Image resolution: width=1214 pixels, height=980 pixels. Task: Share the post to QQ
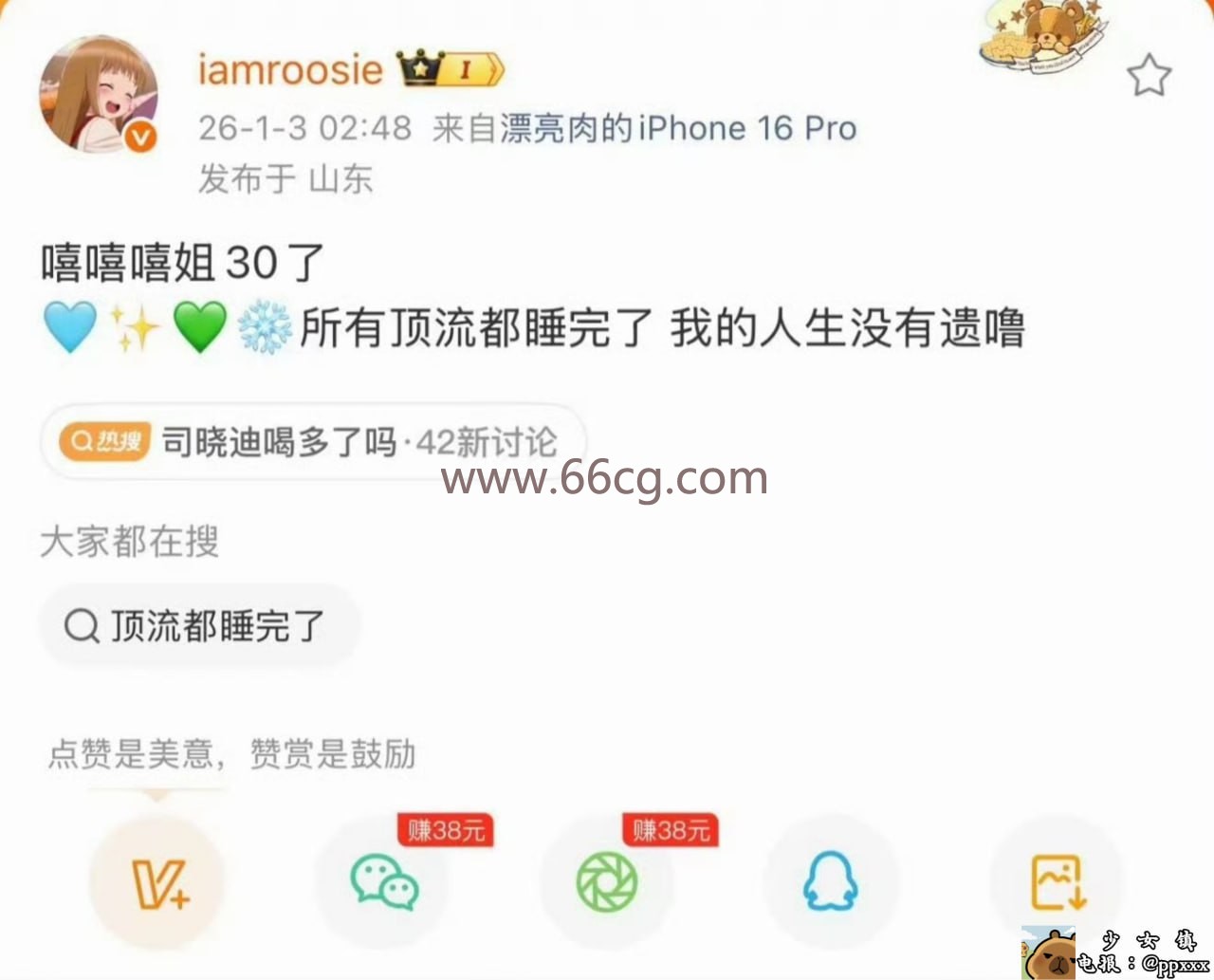coord(831,883)
